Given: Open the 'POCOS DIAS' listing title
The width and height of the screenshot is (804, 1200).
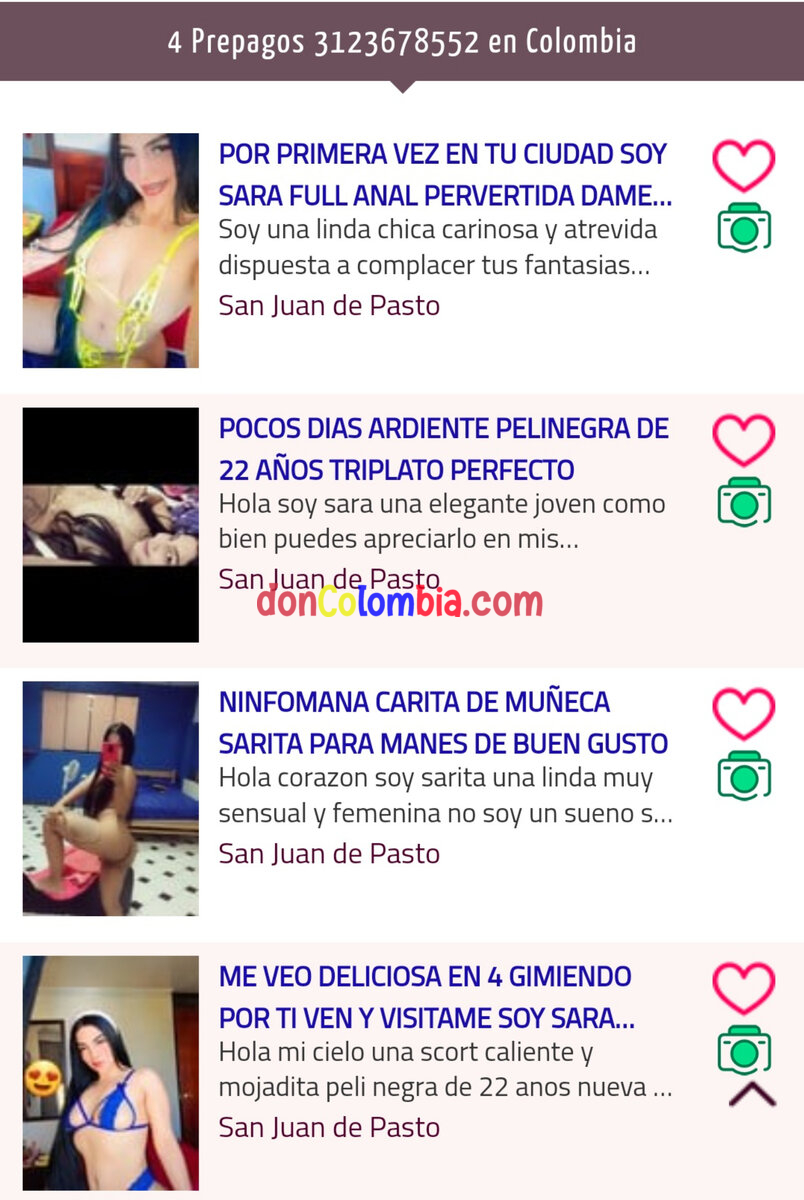Looking at the screenshot, I should tap(444, 449).
